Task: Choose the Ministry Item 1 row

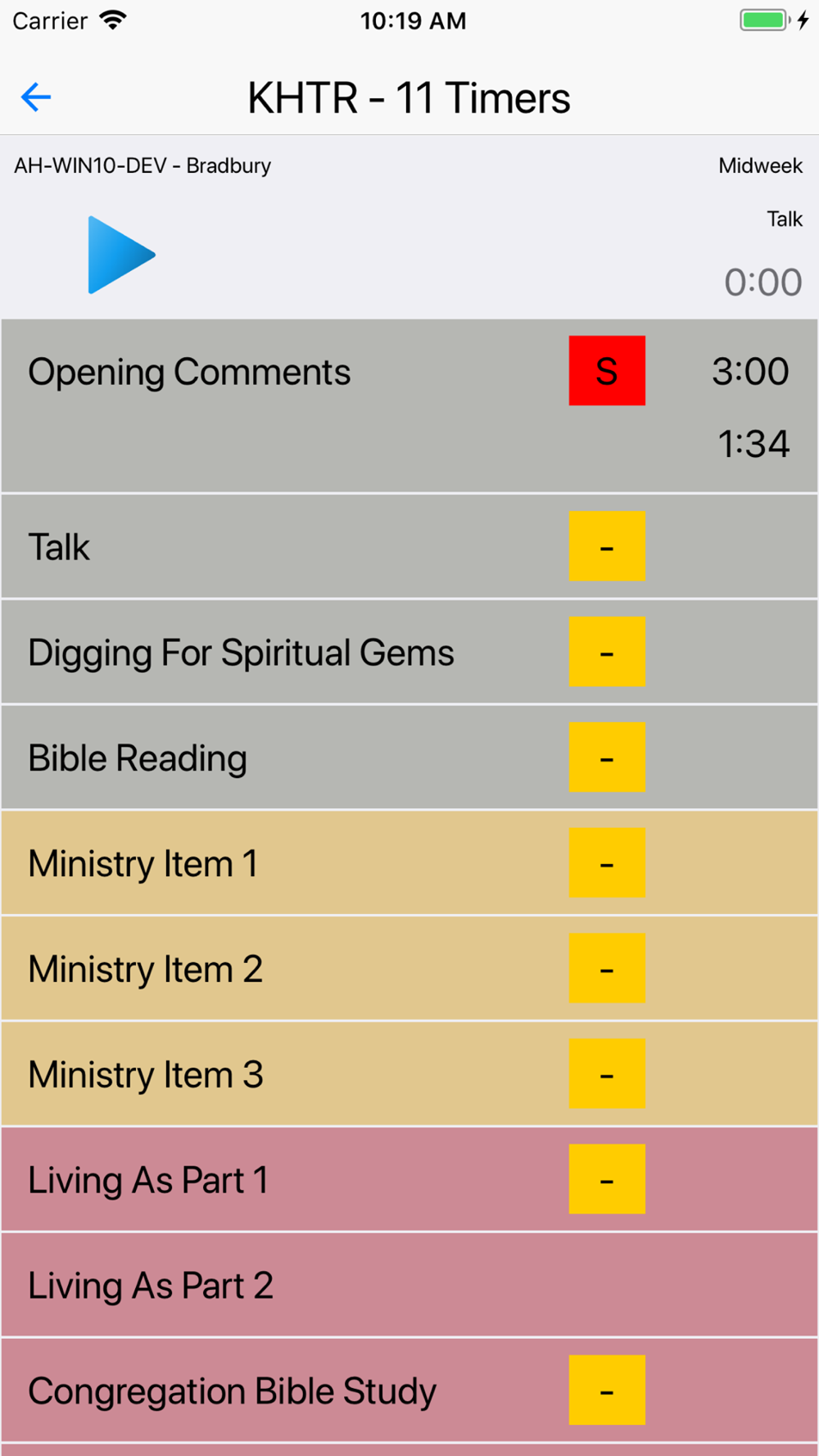Action: tap(409, 863)
